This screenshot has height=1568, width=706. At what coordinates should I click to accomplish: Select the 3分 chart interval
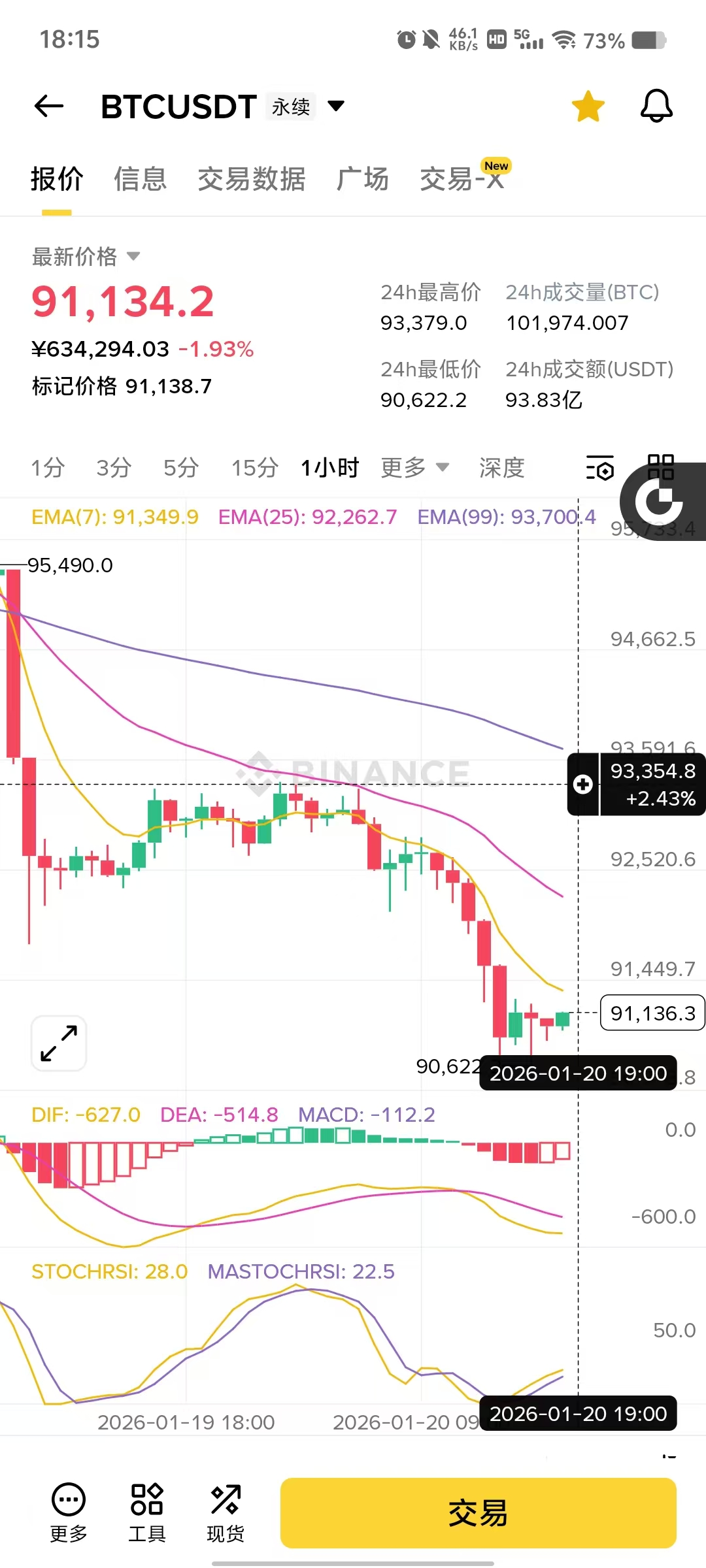pos(114,468)
